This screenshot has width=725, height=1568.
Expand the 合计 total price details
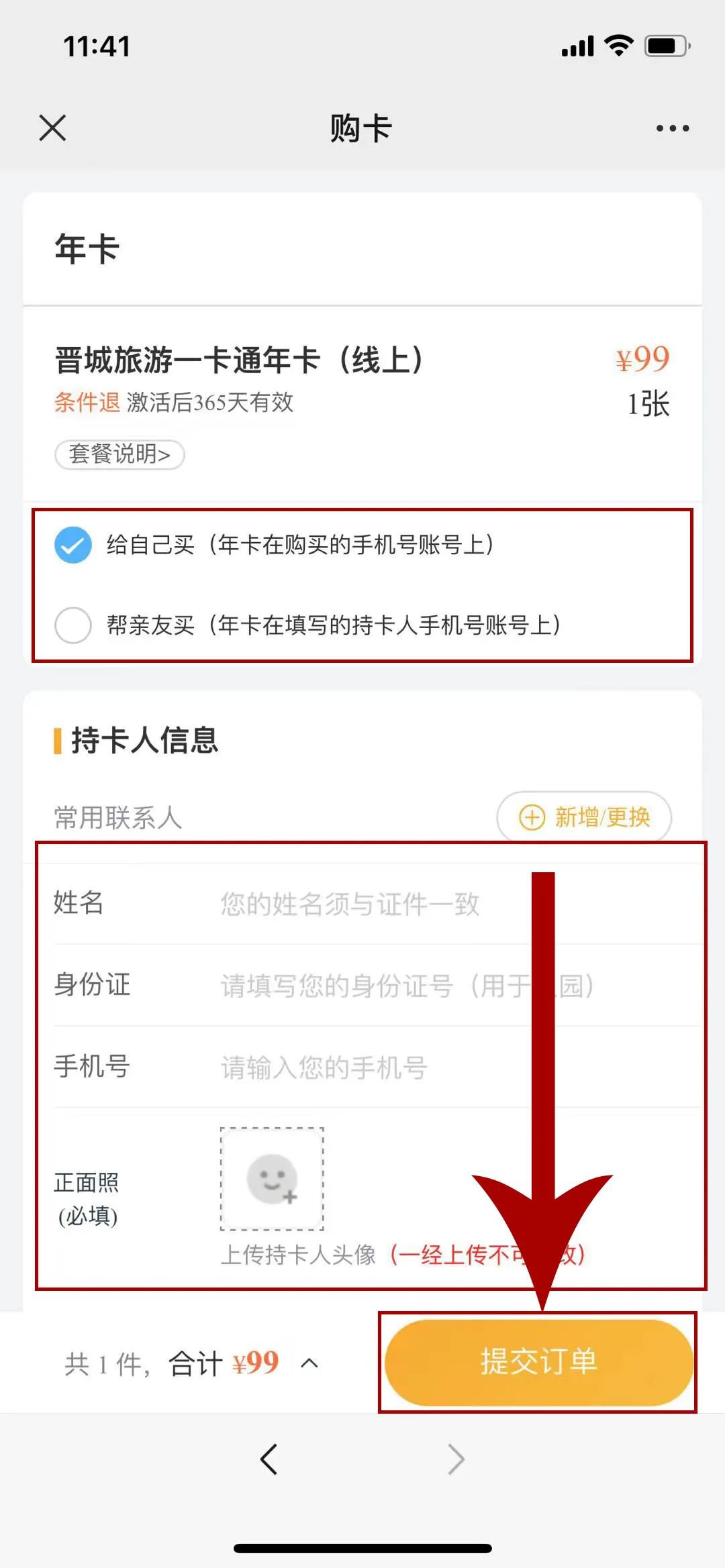point(309,1363)
